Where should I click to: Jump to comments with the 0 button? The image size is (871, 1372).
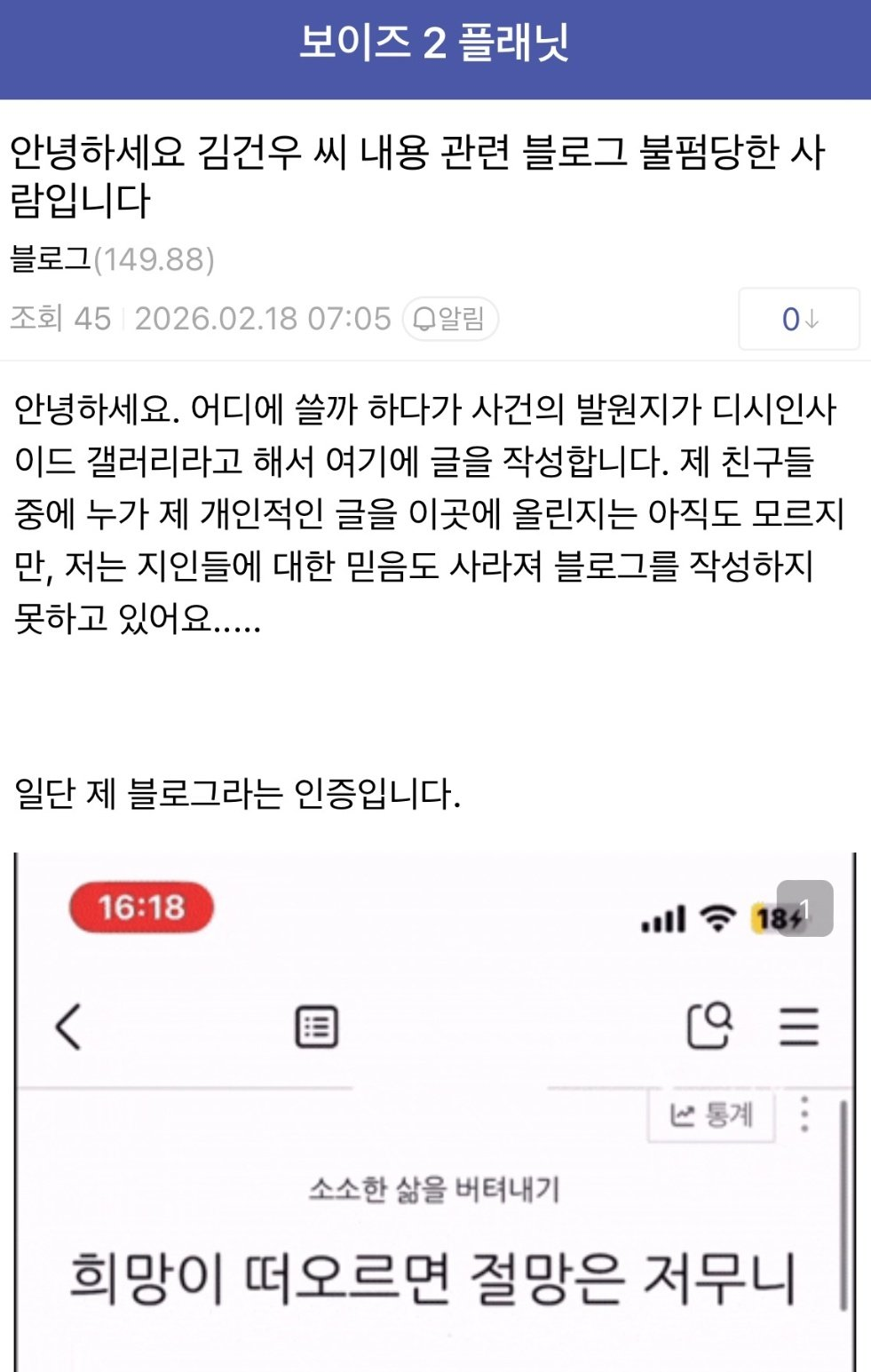pyautogui.click(x=798, y=319)
